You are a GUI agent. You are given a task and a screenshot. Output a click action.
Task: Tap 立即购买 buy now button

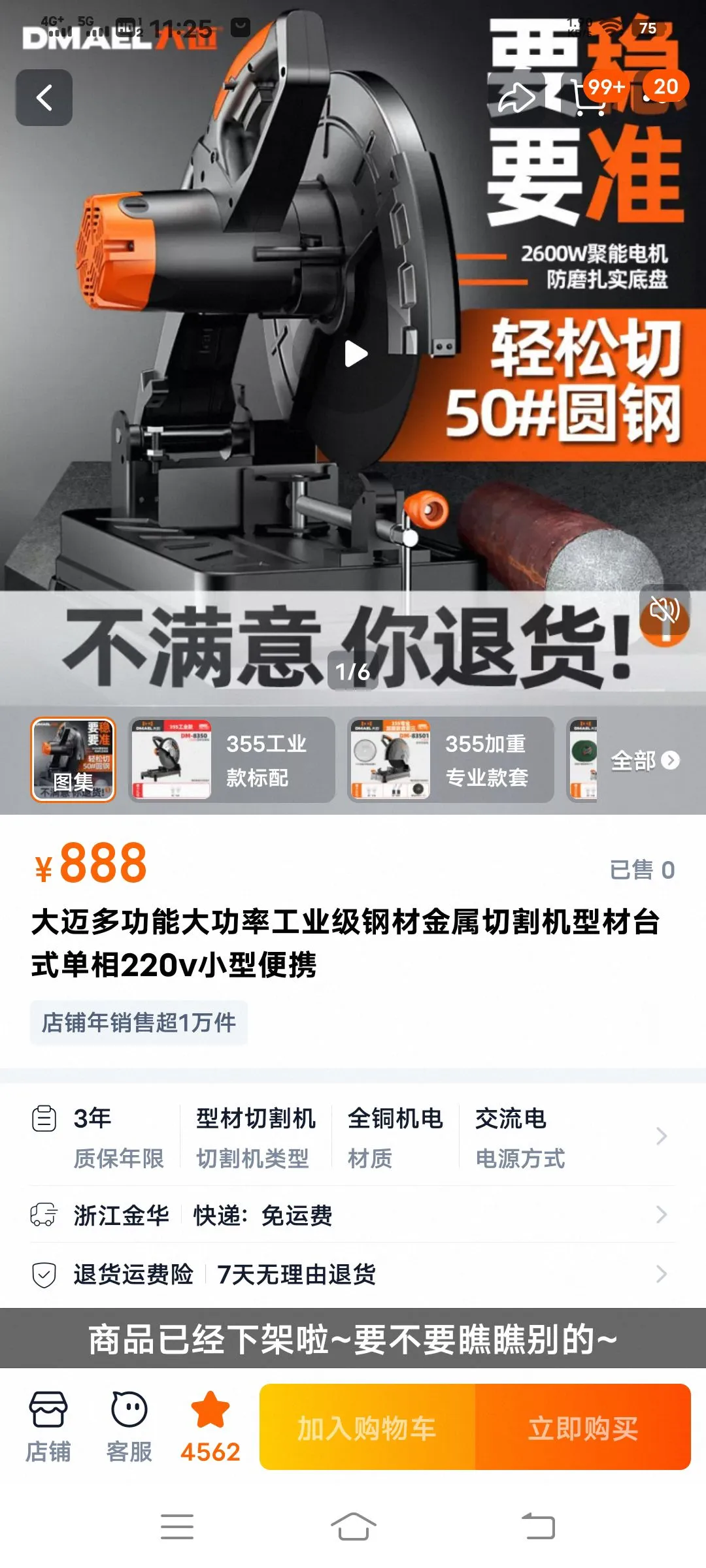click(582, 1428)
